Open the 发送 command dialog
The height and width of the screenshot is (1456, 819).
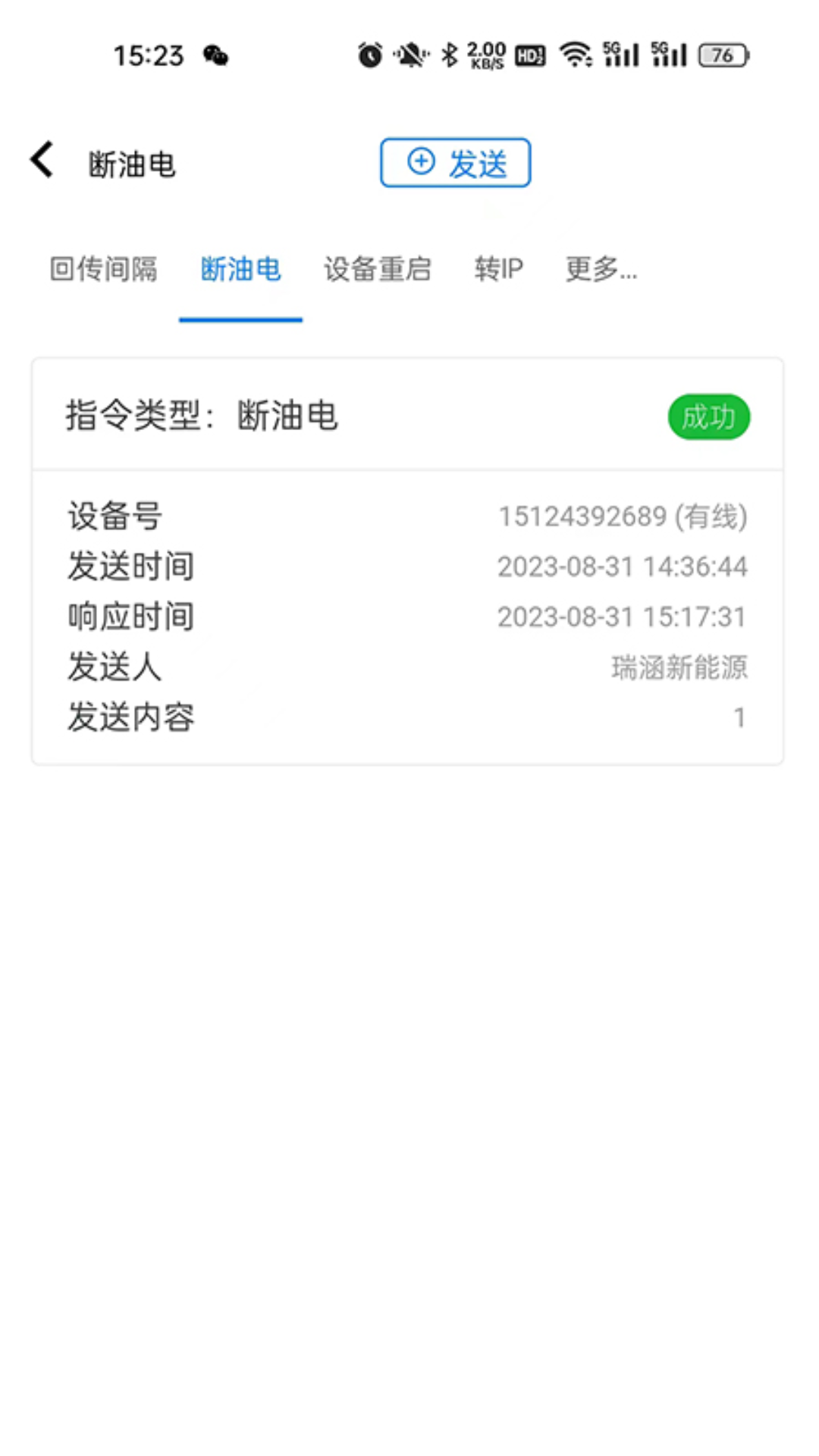[455, 162]
